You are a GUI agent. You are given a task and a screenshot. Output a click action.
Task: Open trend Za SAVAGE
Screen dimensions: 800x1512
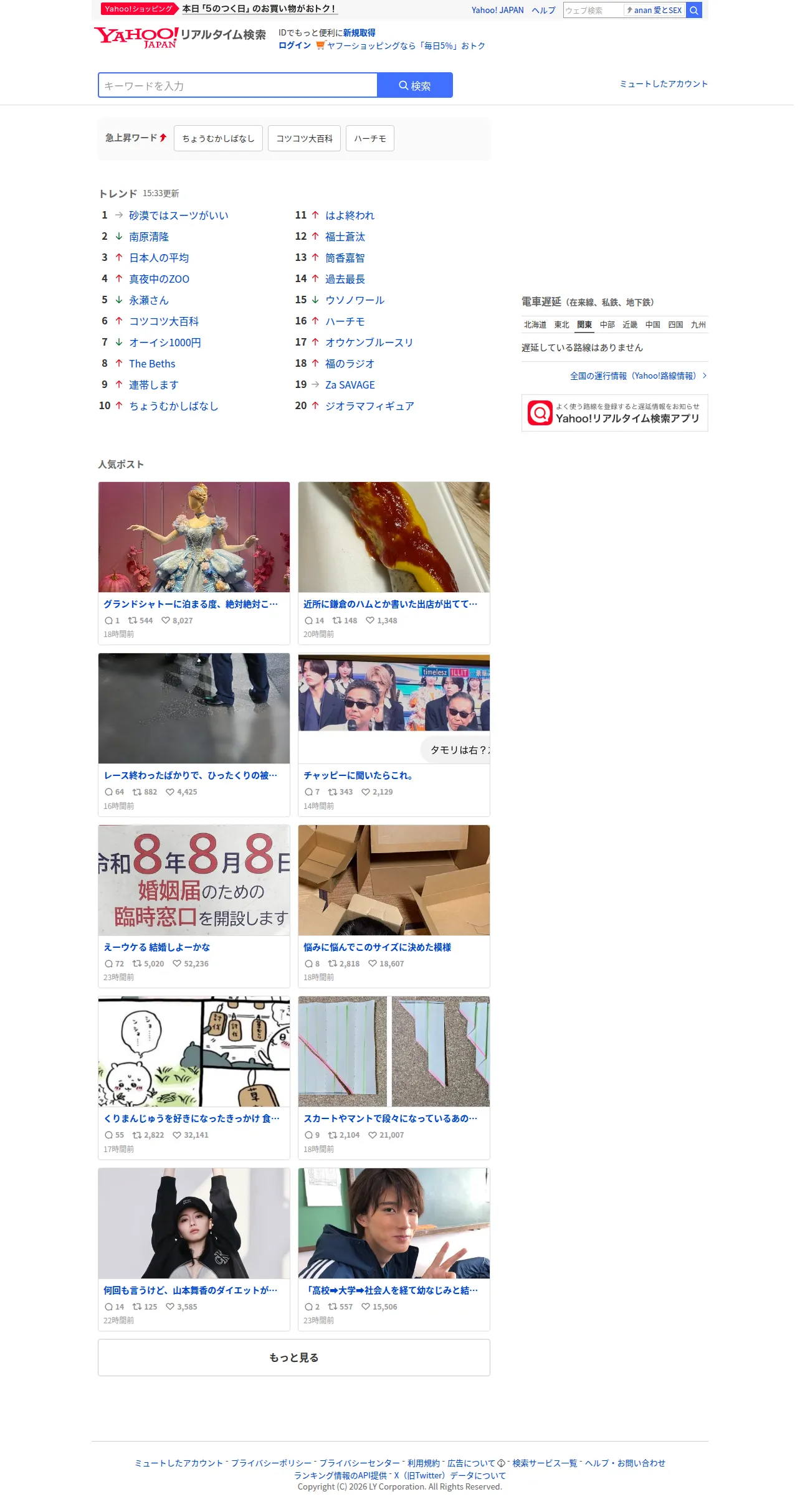pyautogui.click(x=350, y=385)
